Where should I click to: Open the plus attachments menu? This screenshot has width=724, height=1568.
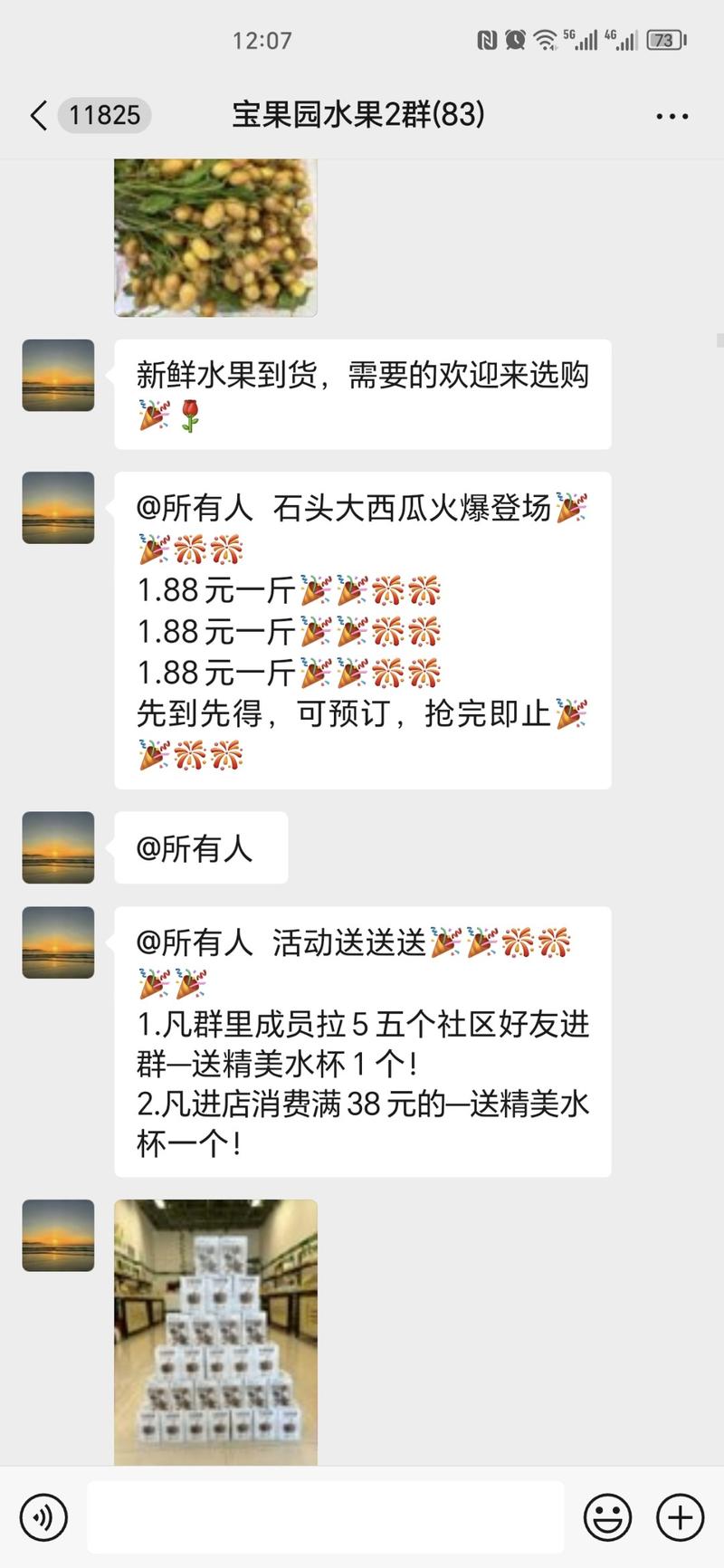(x=680, y=1516)
